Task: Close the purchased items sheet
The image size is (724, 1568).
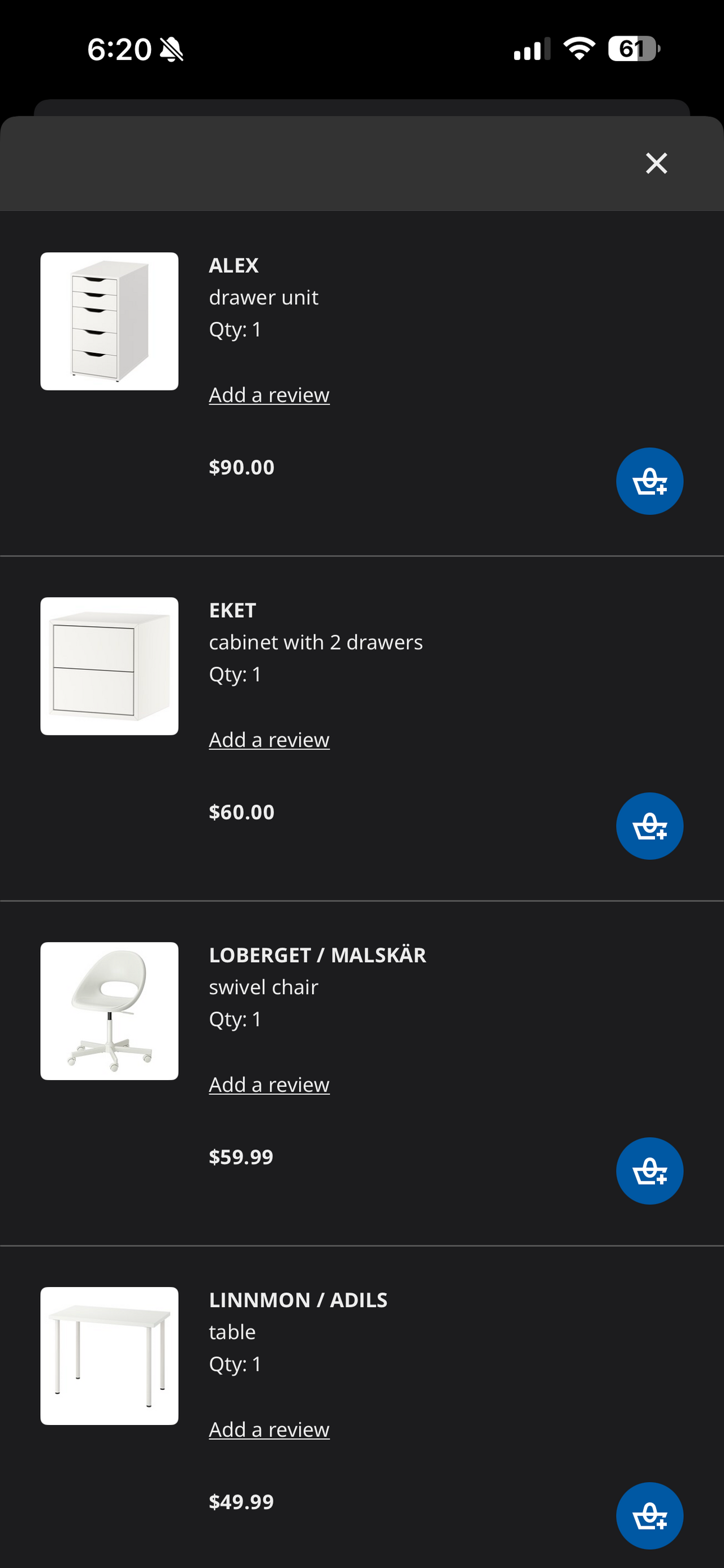Action: 656,163
